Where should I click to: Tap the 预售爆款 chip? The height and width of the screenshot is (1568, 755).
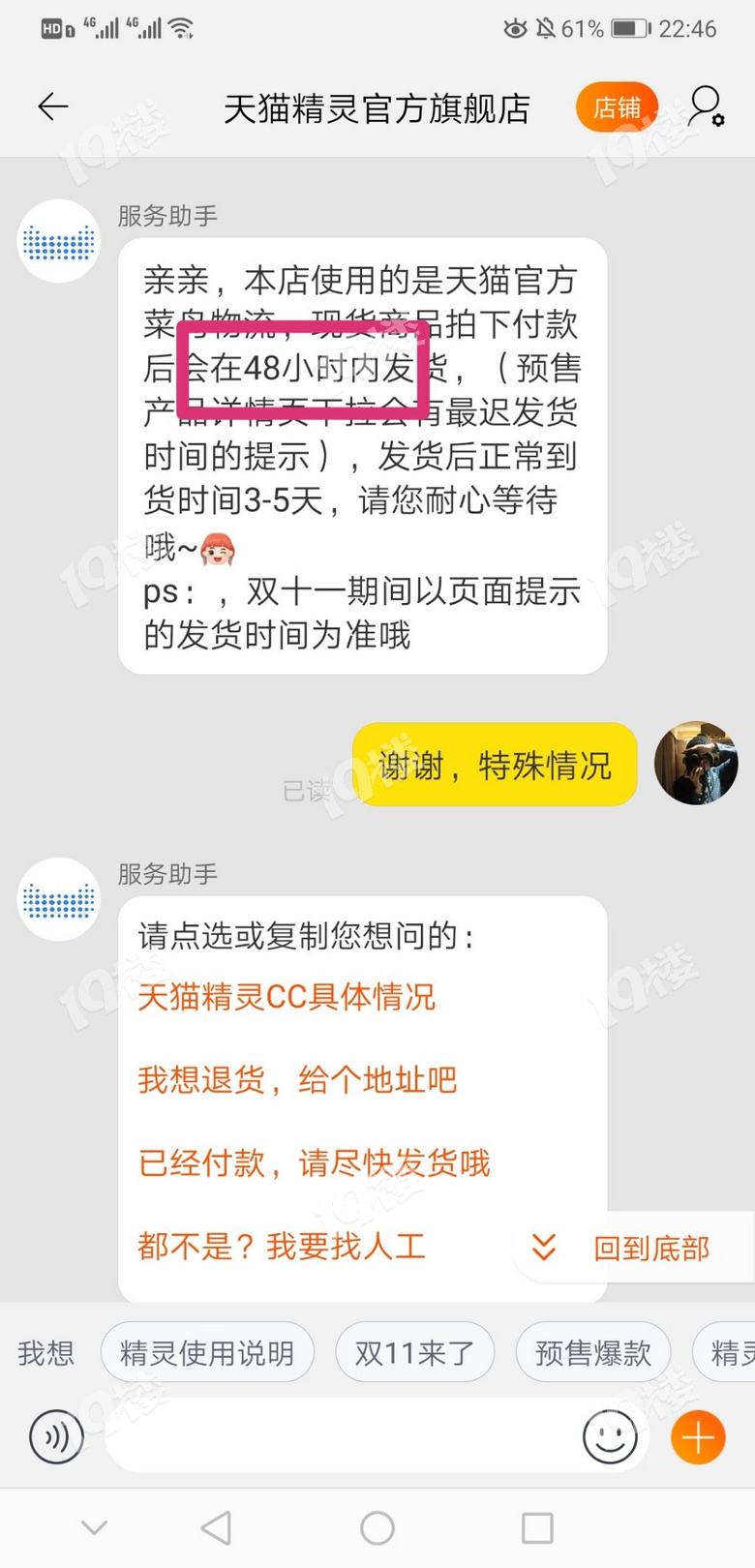tap(592, 1353)
